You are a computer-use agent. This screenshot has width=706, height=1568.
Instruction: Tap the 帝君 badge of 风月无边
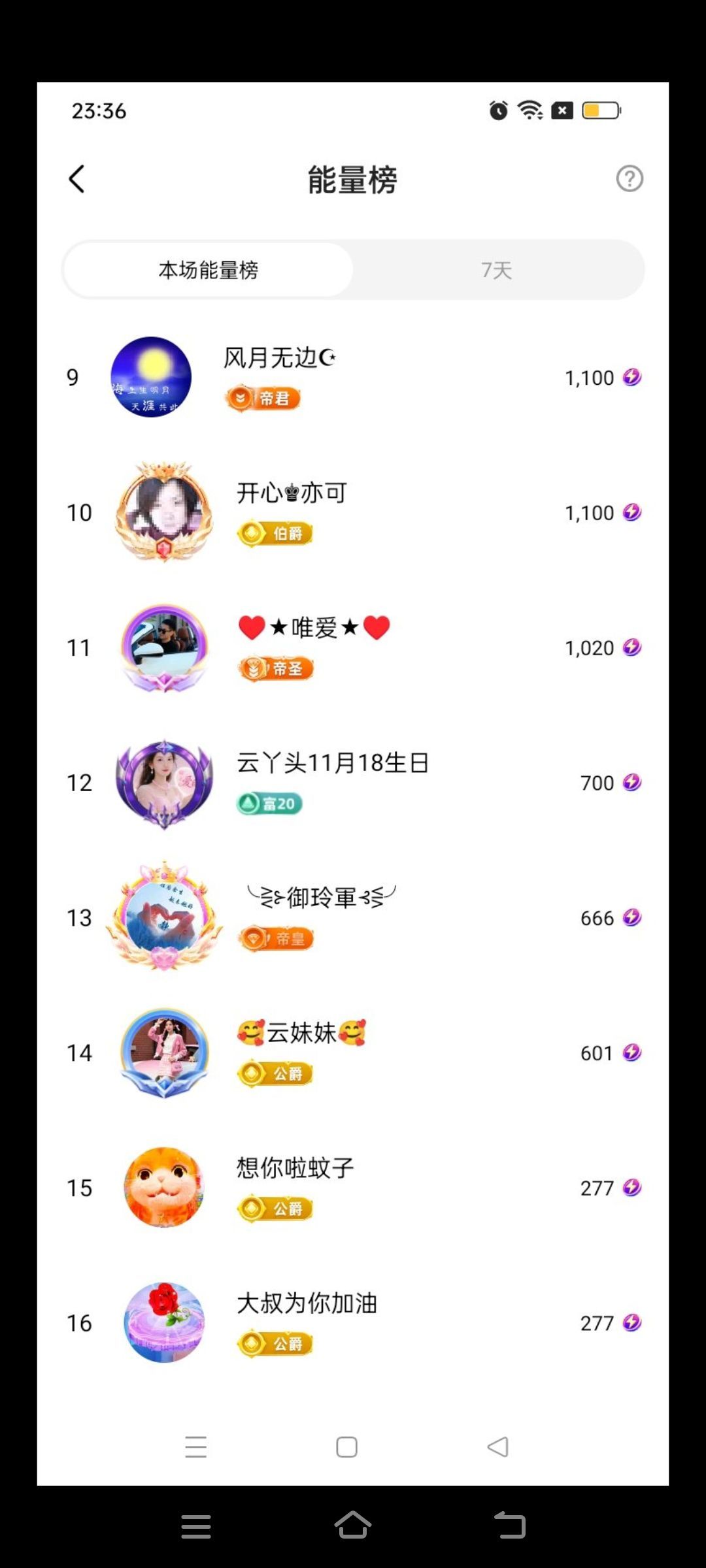pyautogui.click(x=264, y=399)
